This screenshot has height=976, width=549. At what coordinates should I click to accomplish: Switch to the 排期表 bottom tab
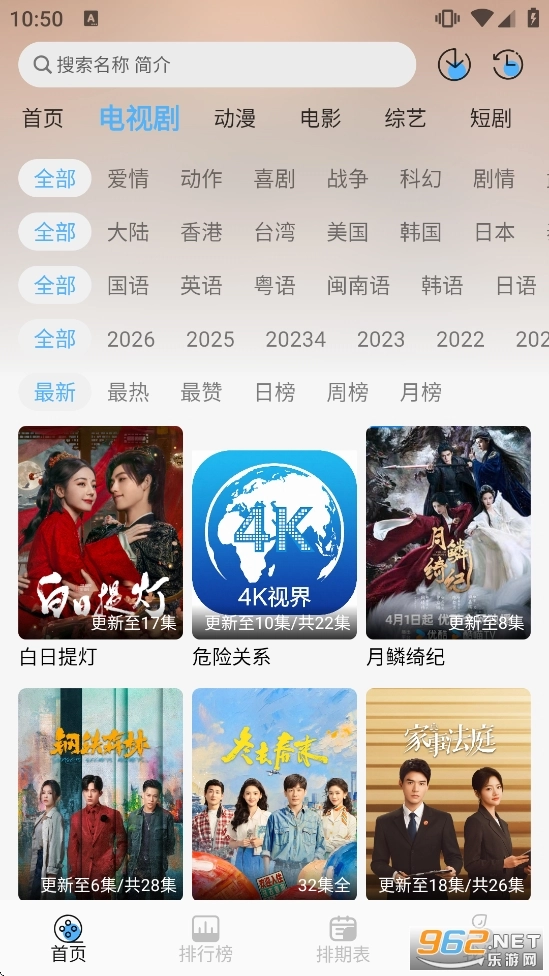343,939
